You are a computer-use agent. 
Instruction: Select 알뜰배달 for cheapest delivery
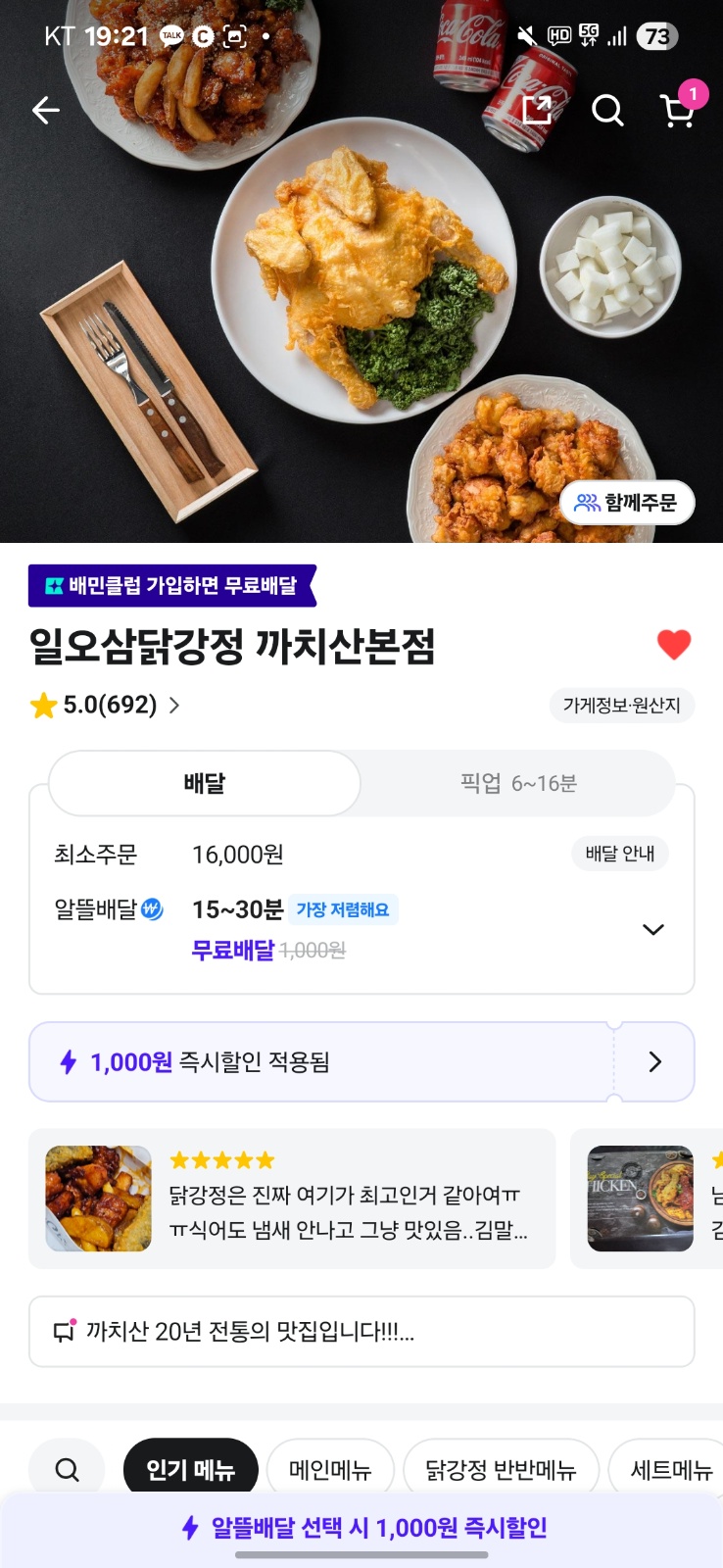103,909
